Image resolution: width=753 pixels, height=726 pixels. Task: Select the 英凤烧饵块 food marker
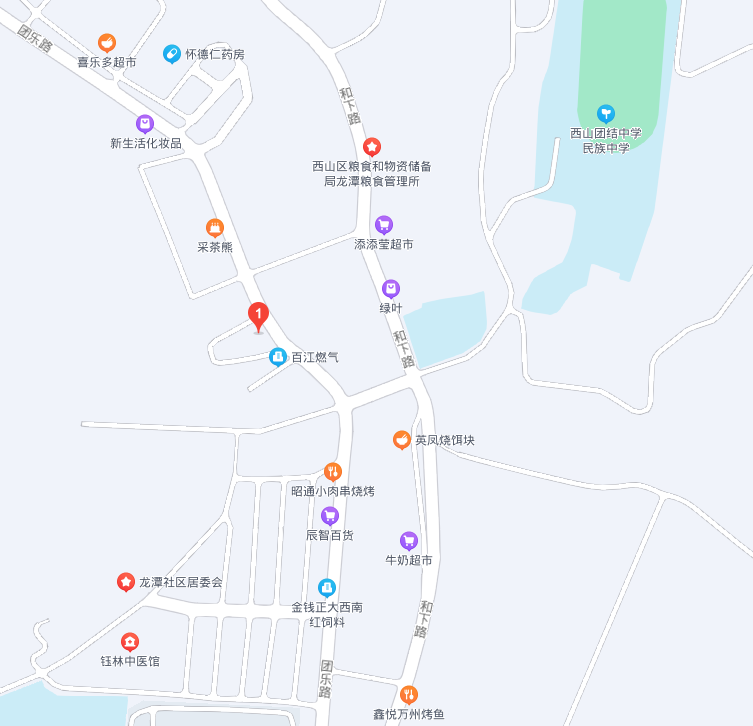pyautogui.click(x=401, y=439)
